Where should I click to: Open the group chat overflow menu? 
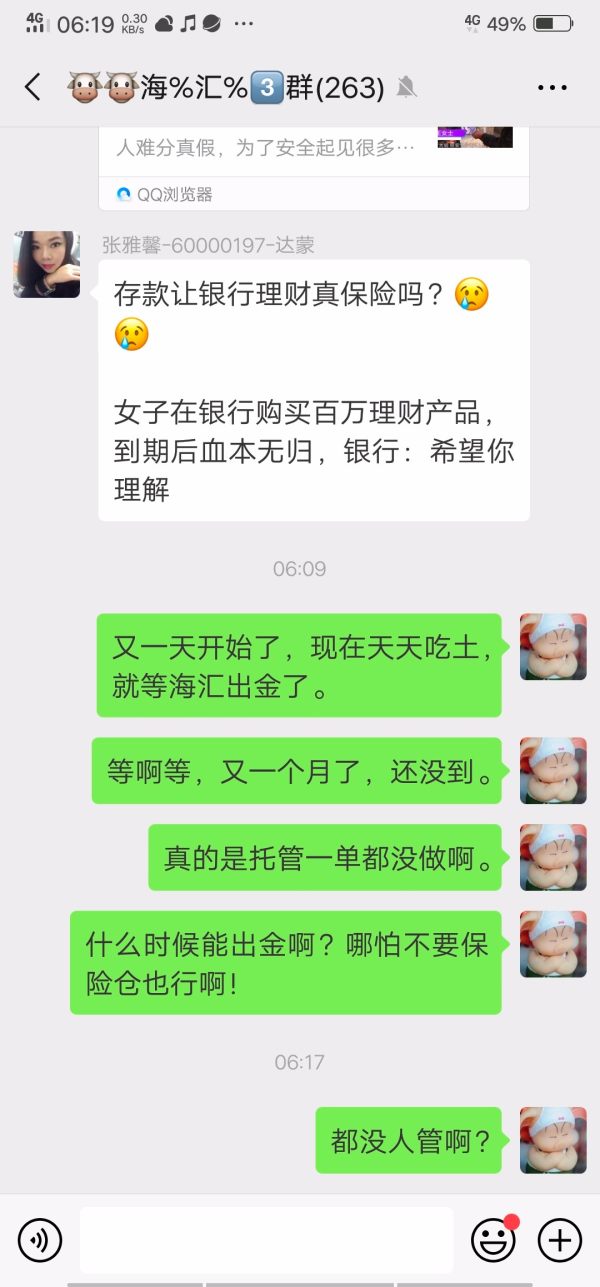pyautogui.click(x=552, y=88)
